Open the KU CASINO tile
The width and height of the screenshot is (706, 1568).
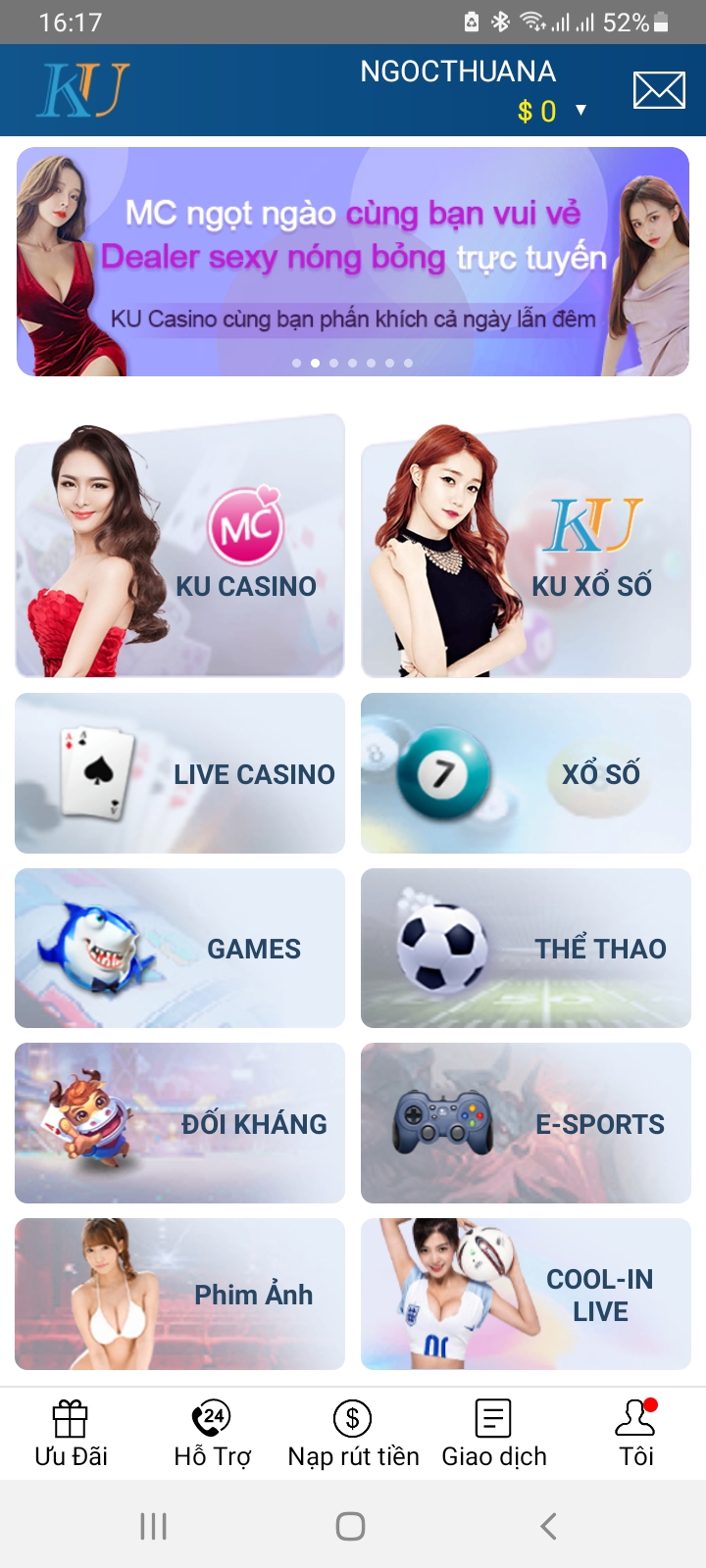coord(180,546)
